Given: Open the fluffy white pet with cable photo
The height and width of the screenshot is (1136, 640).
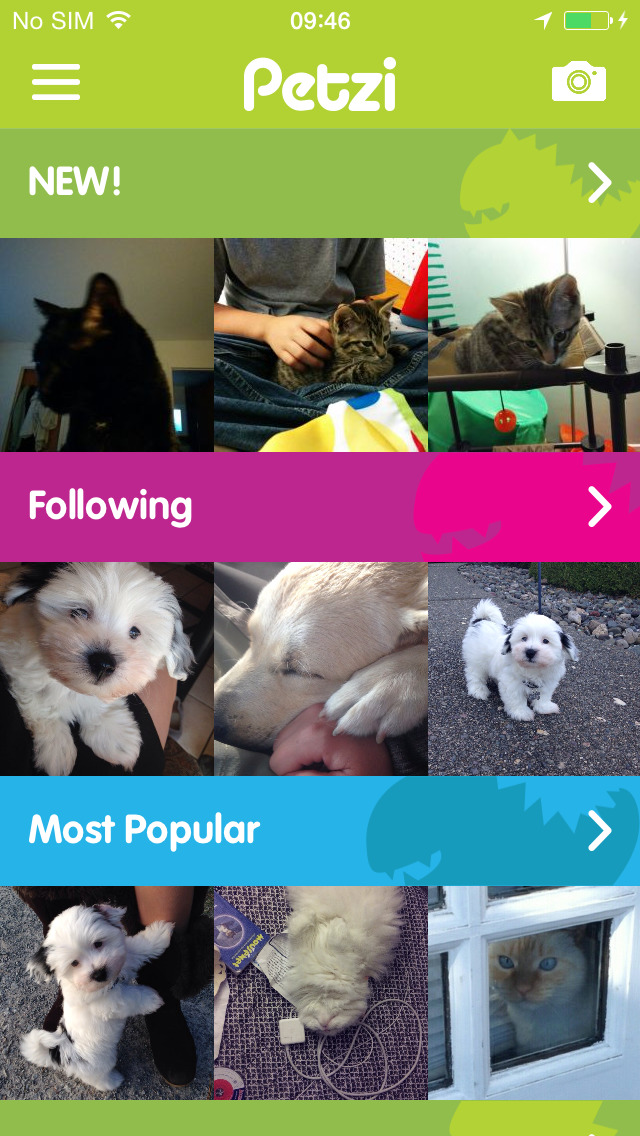Looking at the screenshot, I should tap(320, 993).
